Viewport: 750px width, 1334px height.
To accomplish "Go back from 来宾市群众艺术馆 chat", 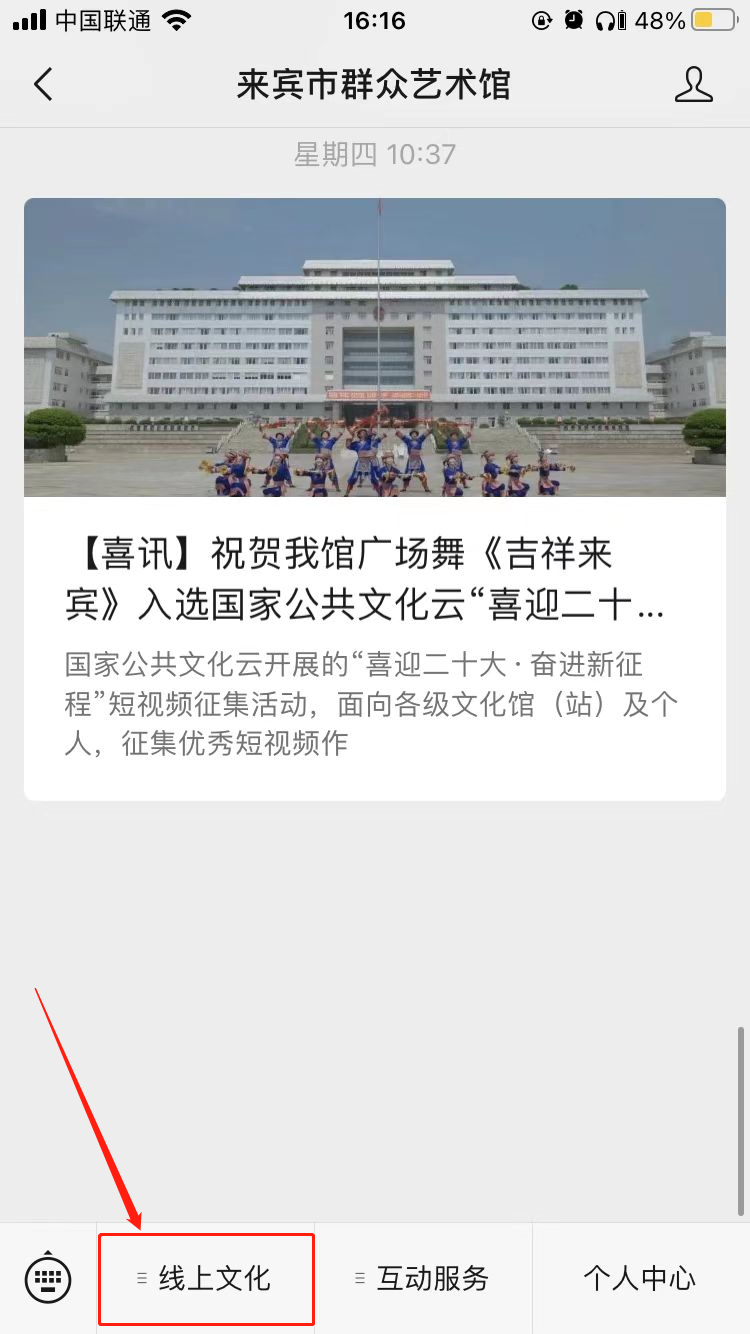I will point(43,85).
